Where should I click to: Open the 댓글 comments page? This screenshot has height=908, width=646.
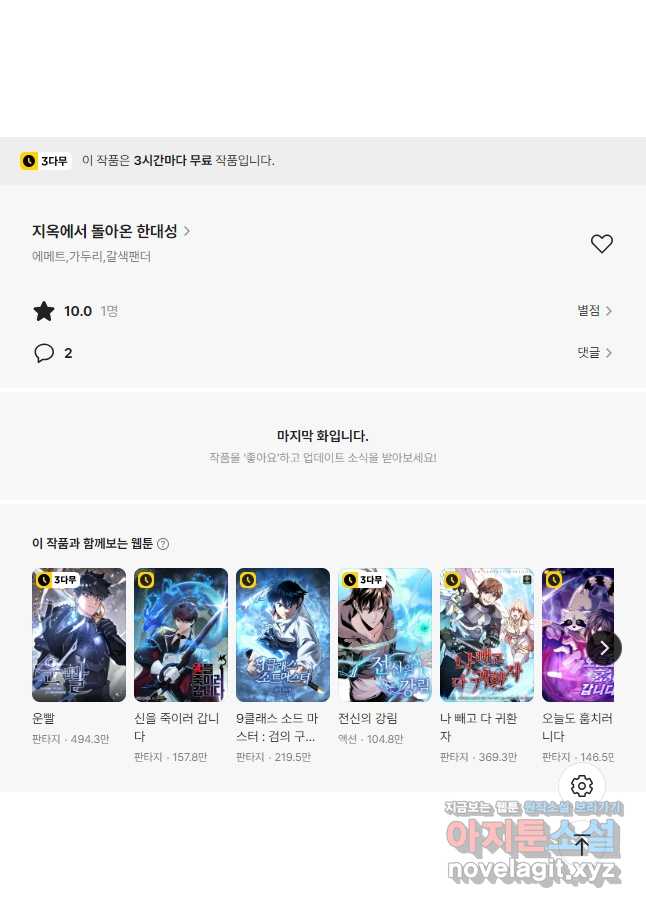click(x=594, y=353)
